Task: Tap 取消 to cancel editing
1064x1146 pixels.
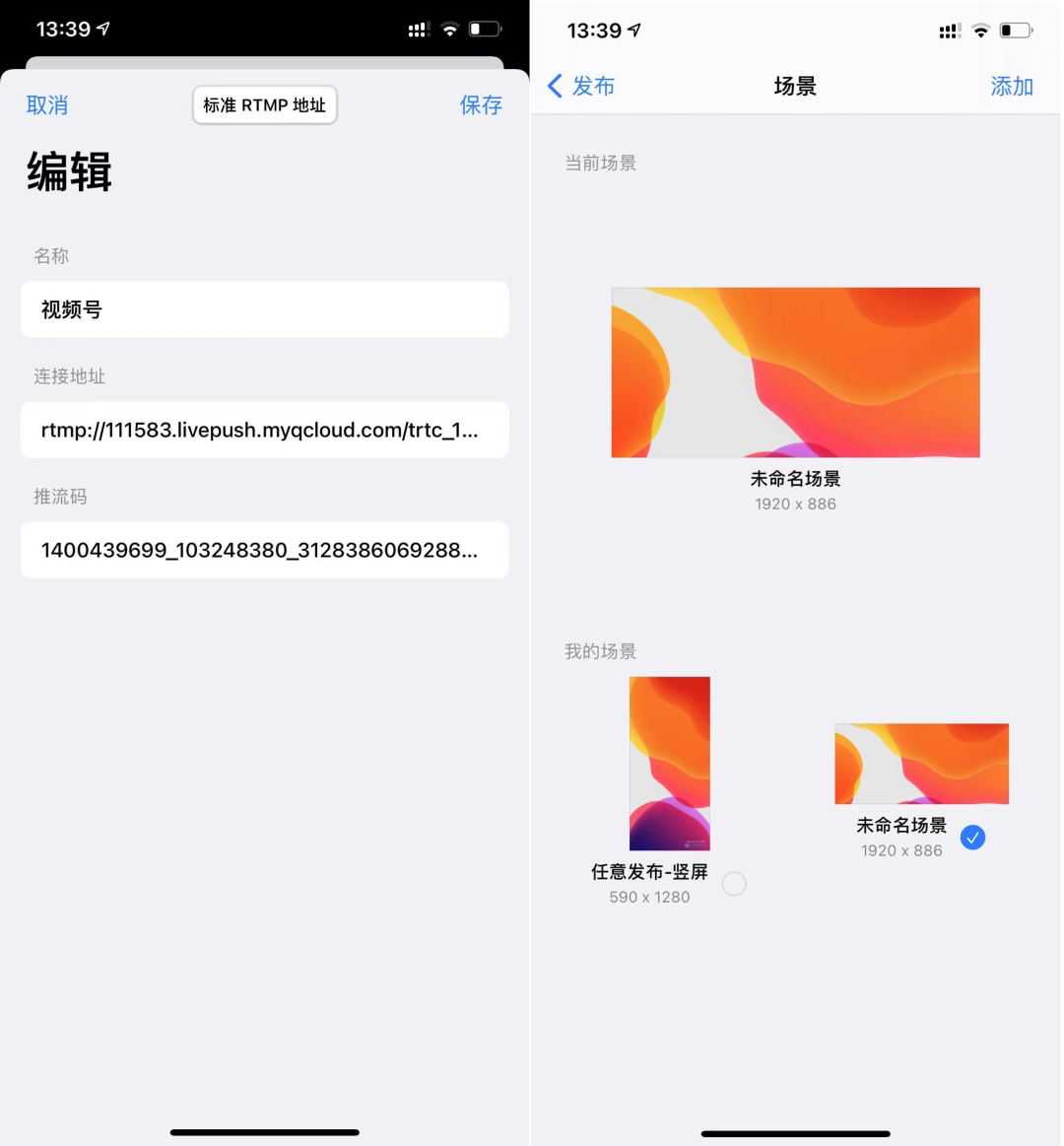Action: (47, 105)
